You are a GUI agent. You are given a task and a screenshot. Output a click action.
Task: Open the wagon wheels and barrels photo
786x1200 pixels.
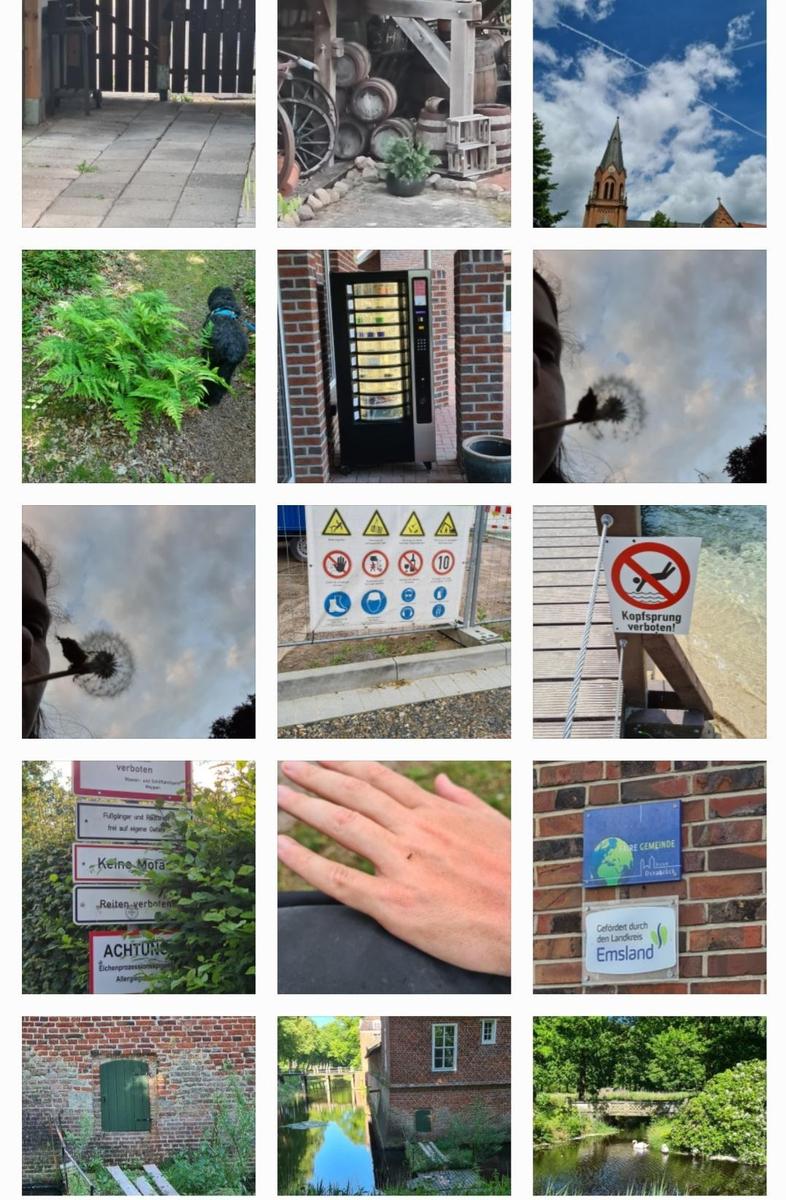coord(393,113)
